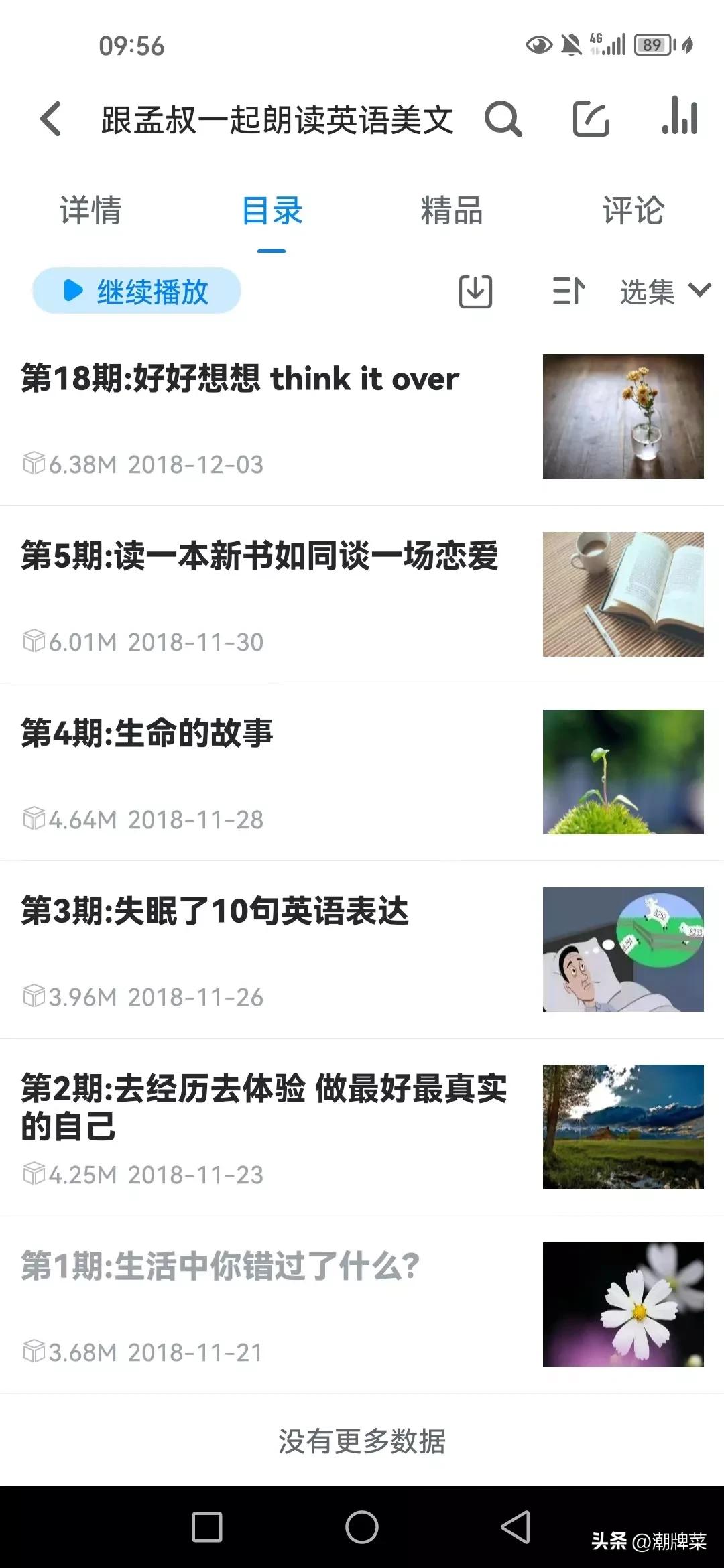Open search from the top bar
Viewport: 724px width, 1568px height.
point(504,121)
